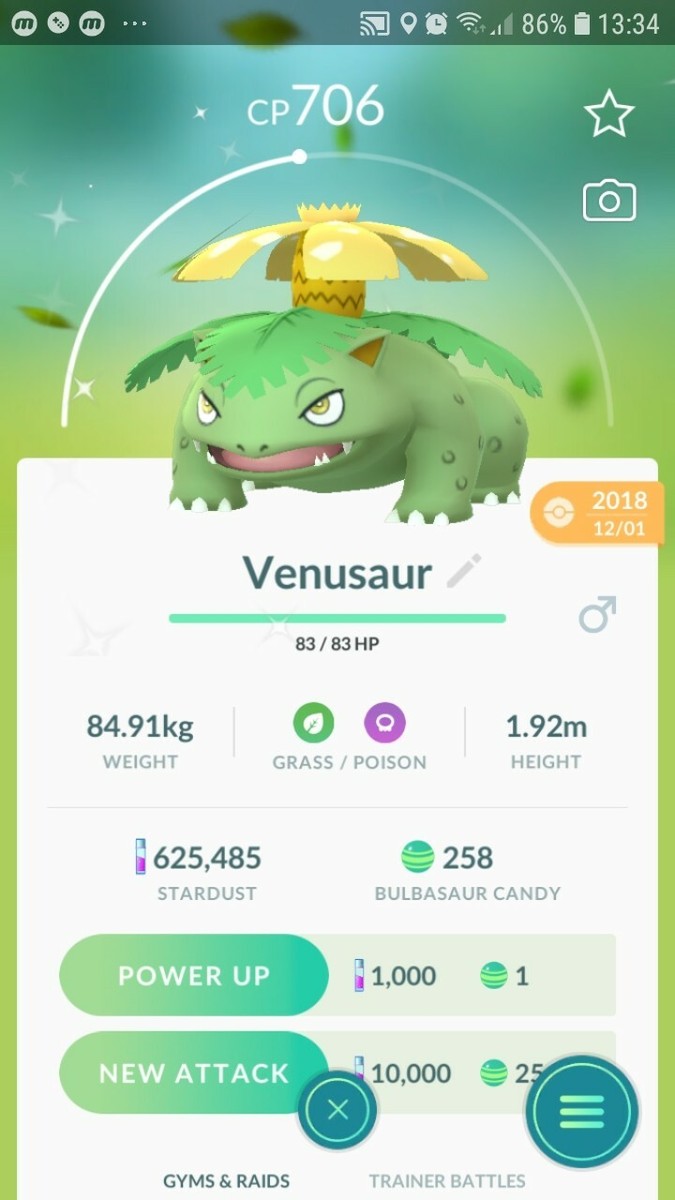675x1200 pixels.
Task: Buy a new attack for Venusaur
Action: point(193,1073)
